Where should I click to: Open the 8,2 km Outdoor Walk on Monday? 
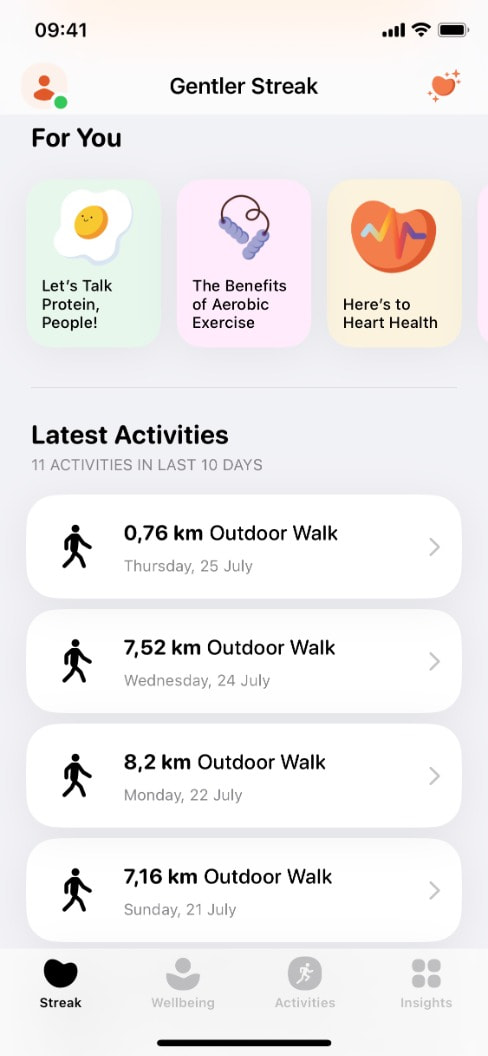pyautogui.click(x=244, y=776)
